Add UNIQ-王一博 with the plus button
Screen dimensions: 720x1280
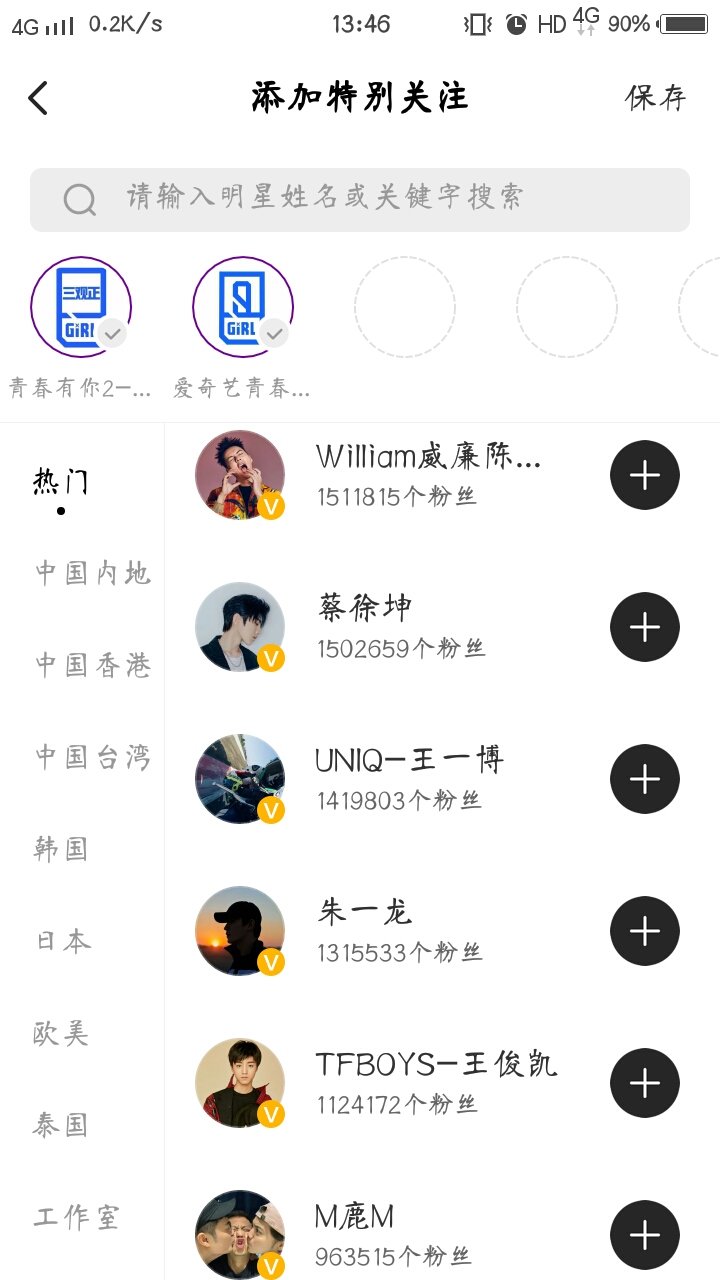tap(645, 779)
